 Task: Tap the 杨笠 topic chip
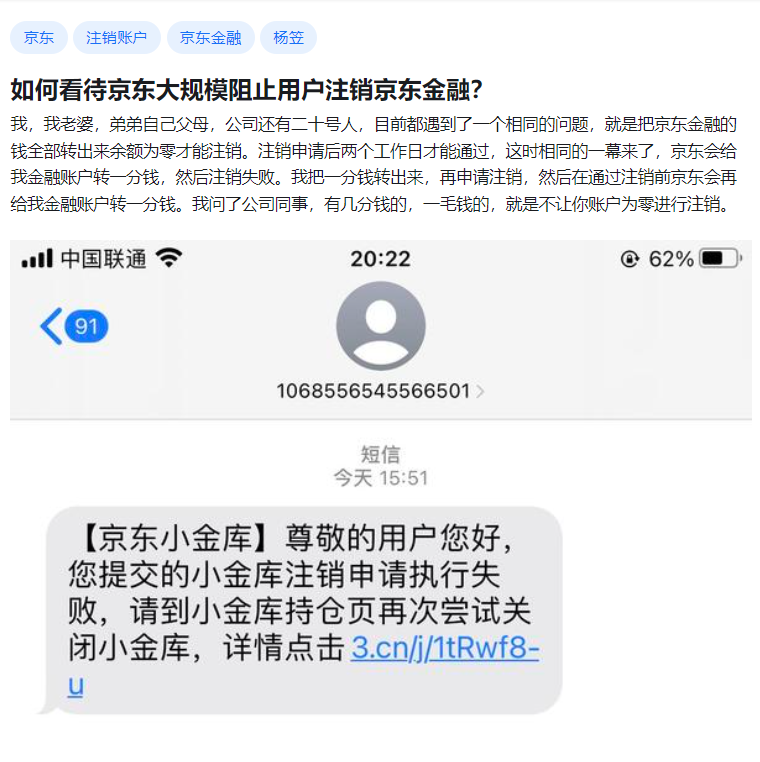(x=288, y=38)
